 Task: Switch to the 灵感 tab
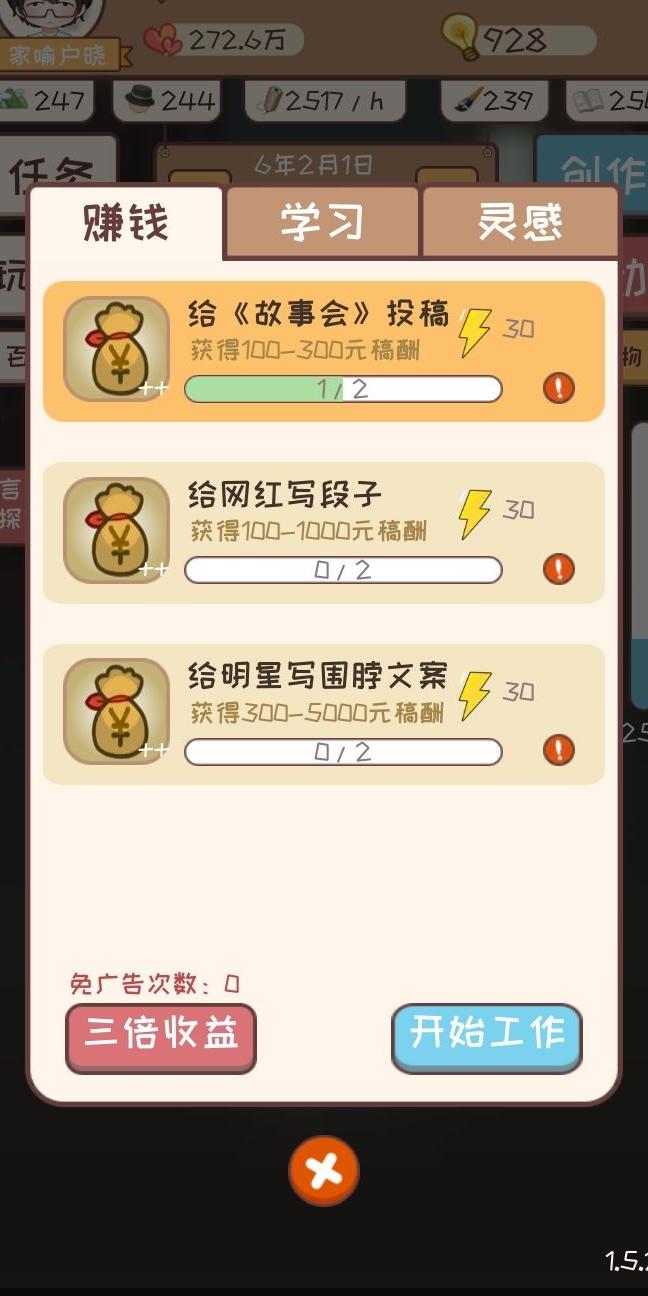click(x=520, y=222)
